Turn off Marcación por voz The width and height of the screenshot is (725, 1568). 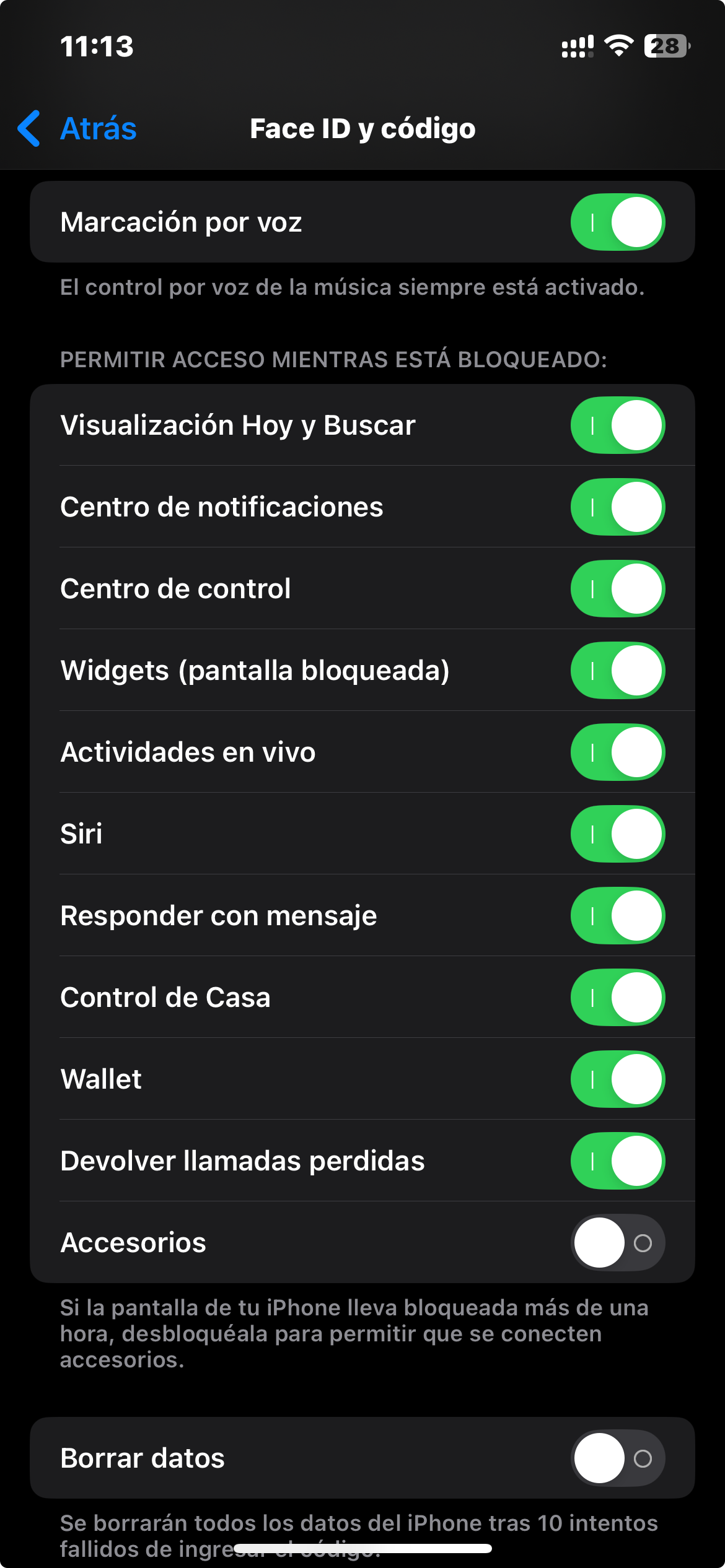click(617, 222)
